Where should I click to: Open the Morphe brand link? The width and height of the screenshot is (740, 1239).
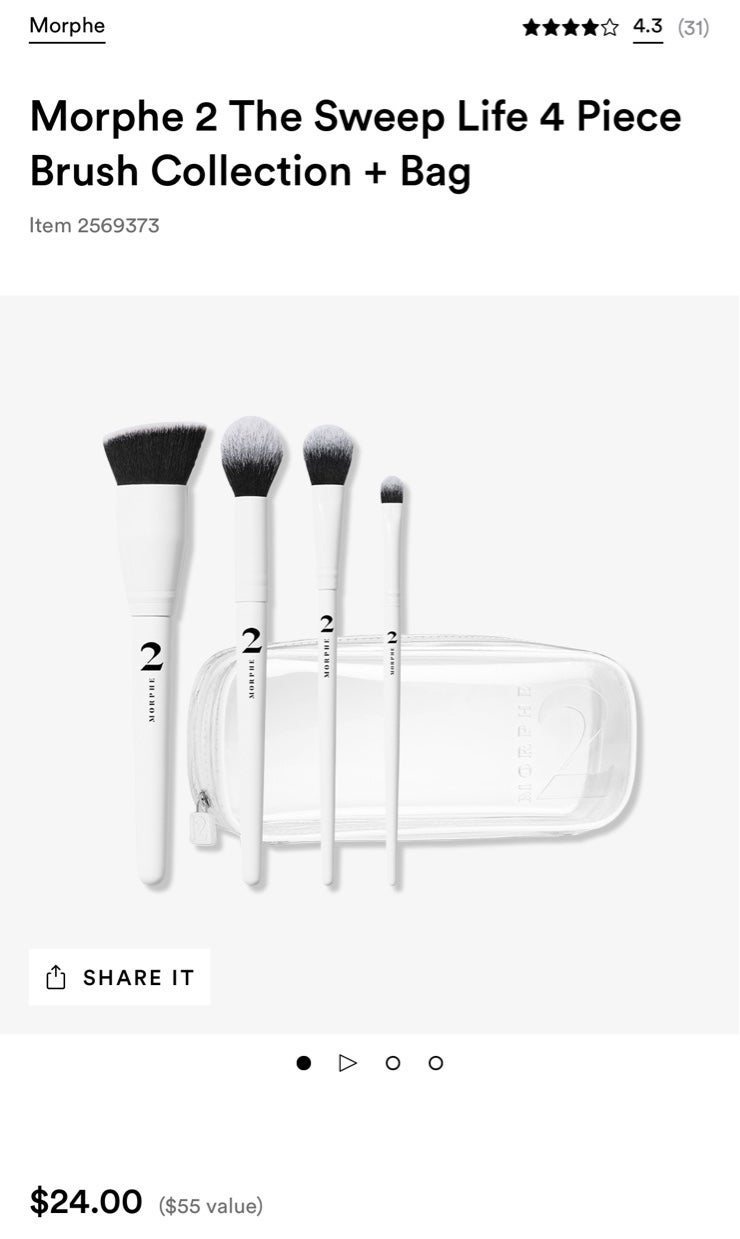[67, 27]
